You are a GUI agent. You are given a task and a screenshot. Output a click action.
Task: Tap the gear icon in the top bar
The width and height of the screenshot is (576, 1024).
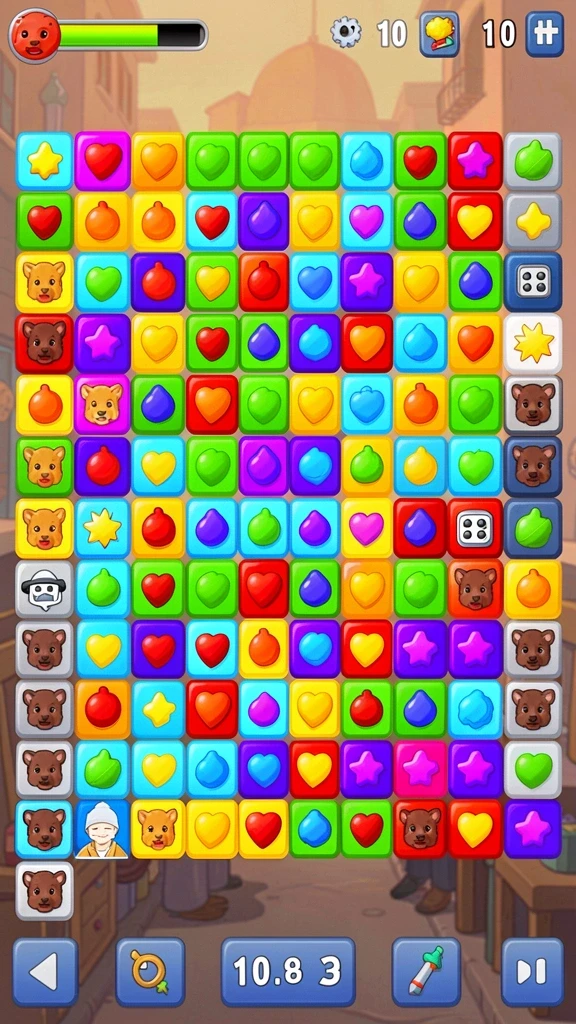click(346, 33)
